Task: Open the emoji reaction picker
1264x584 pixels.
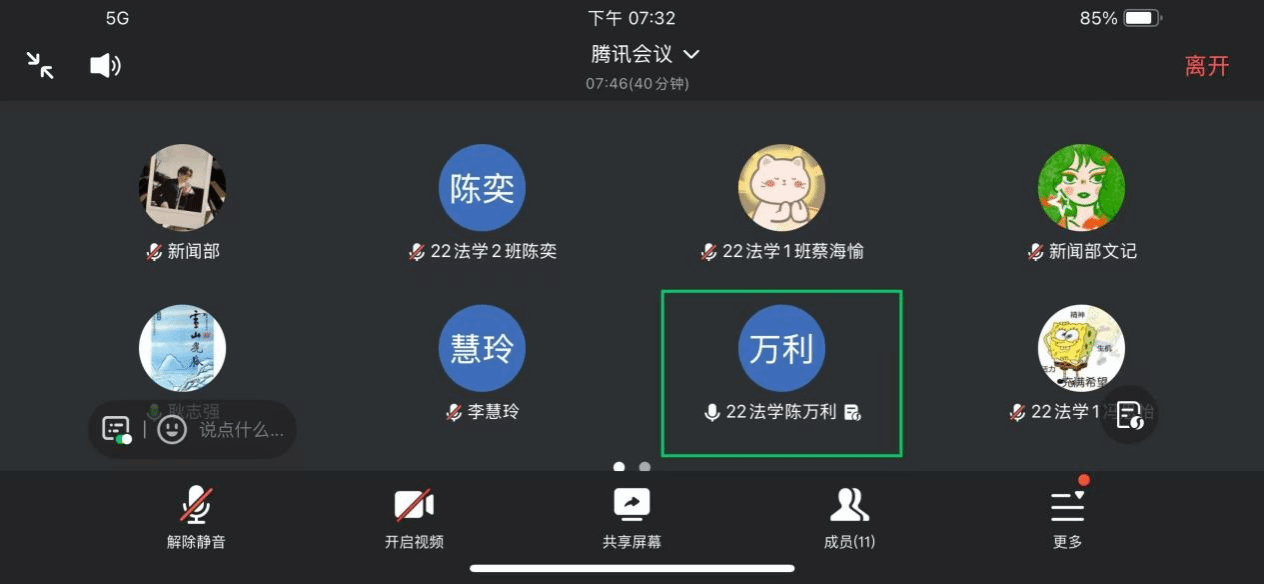Action: 172,430
